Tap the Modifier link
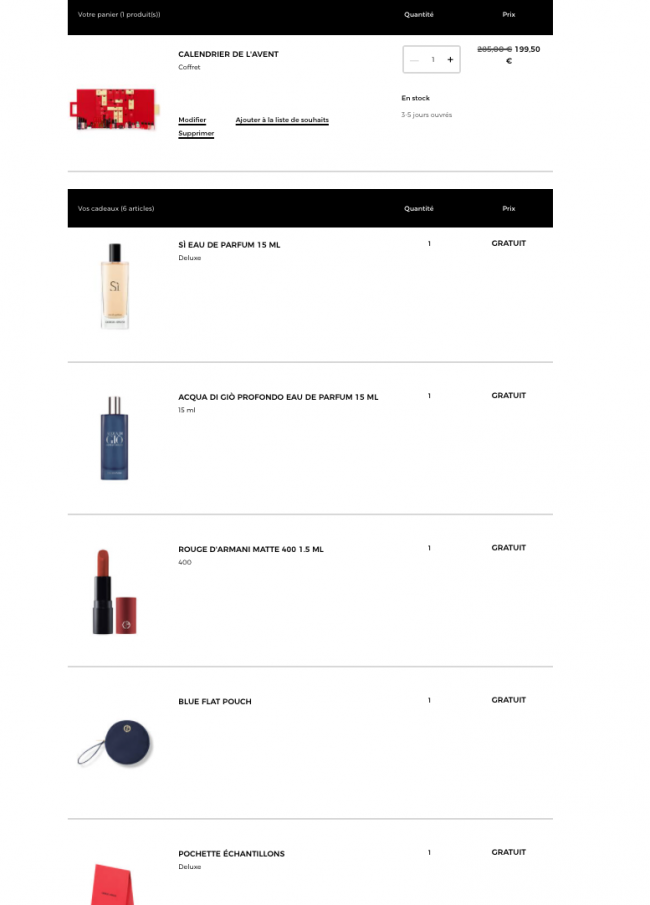 [192, 120]
